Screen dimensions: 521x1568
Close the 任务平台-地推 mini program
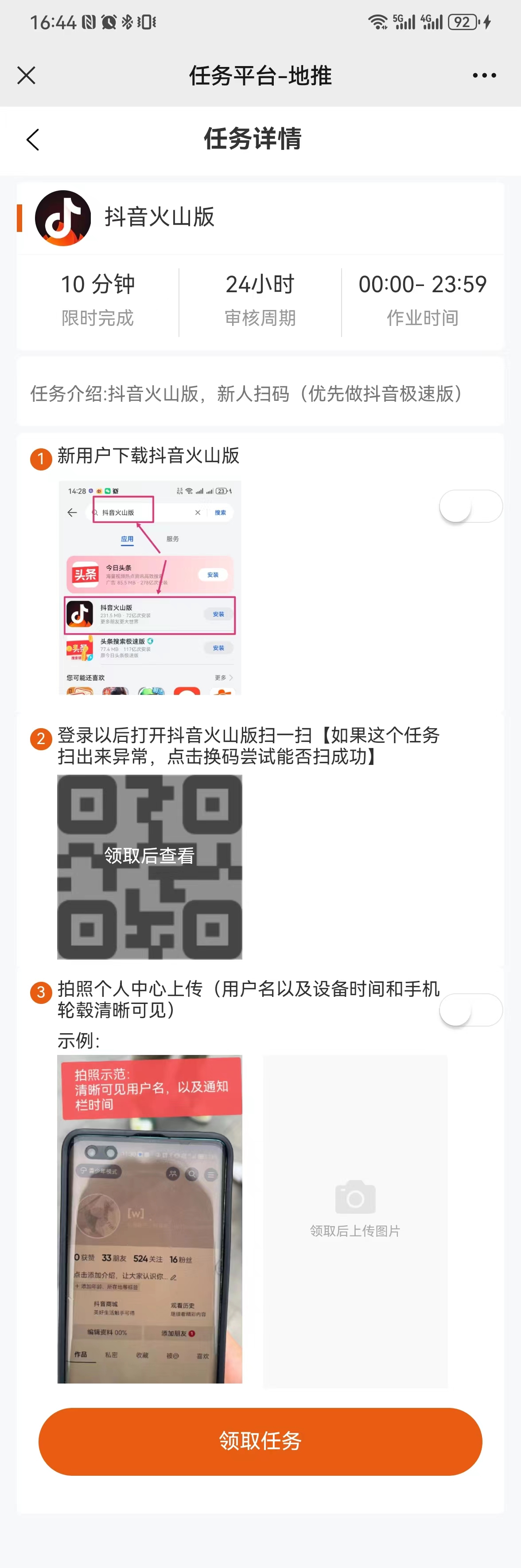pyautogui.click(x=27, y=75)
